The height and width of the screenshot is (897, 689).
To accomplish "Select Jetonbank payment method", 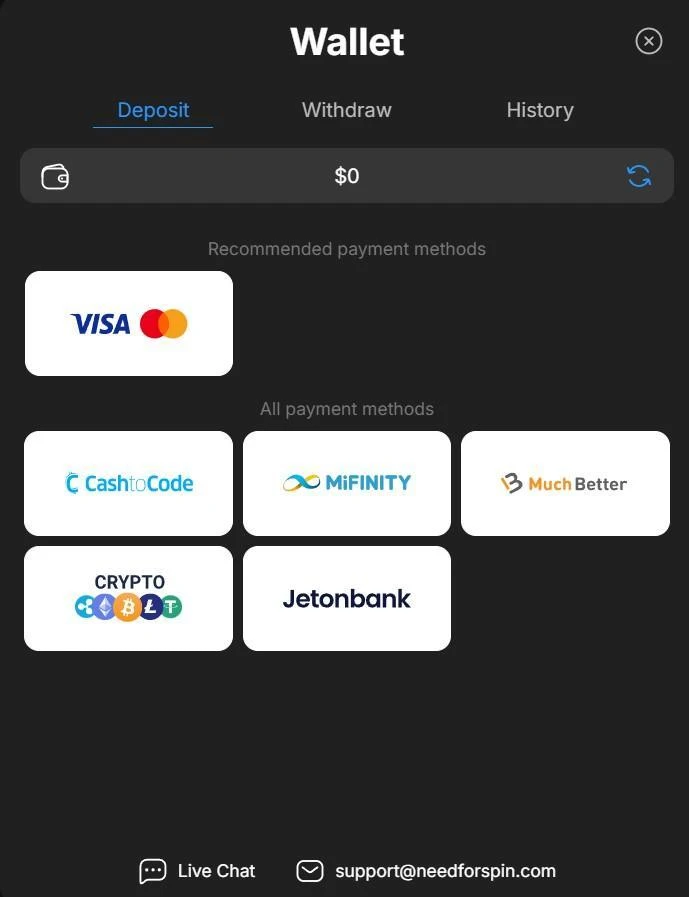I will tap(347, 598).
